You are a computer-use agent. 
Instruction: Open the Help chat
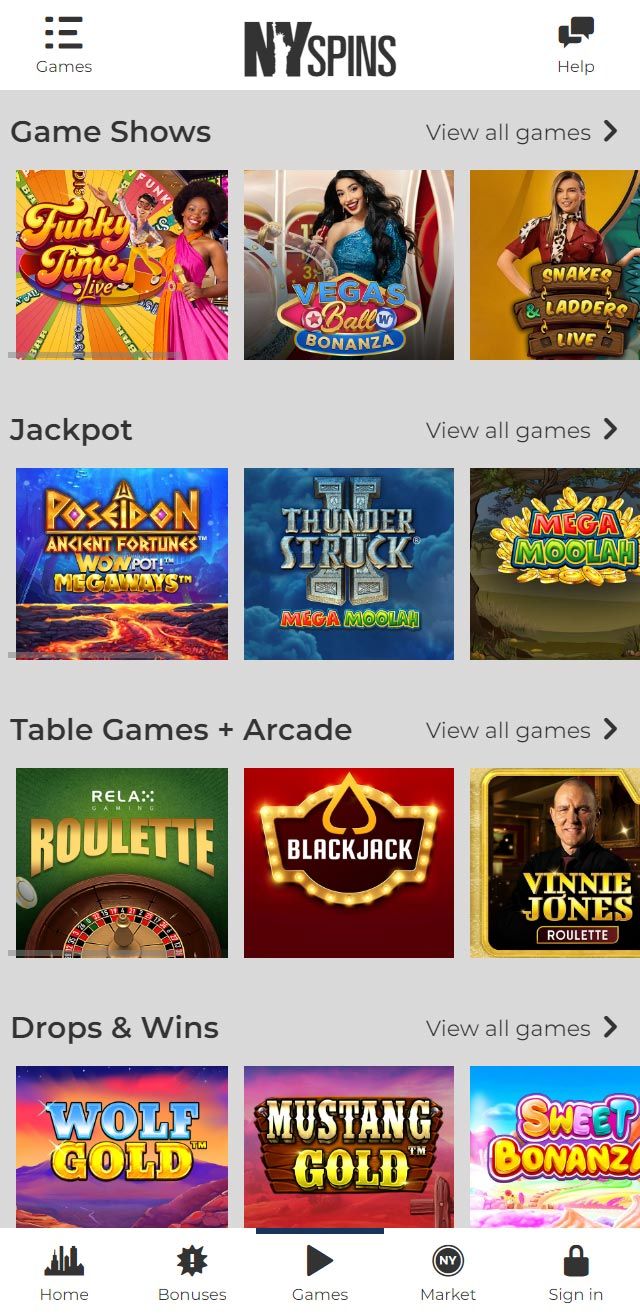coord(575,45)
